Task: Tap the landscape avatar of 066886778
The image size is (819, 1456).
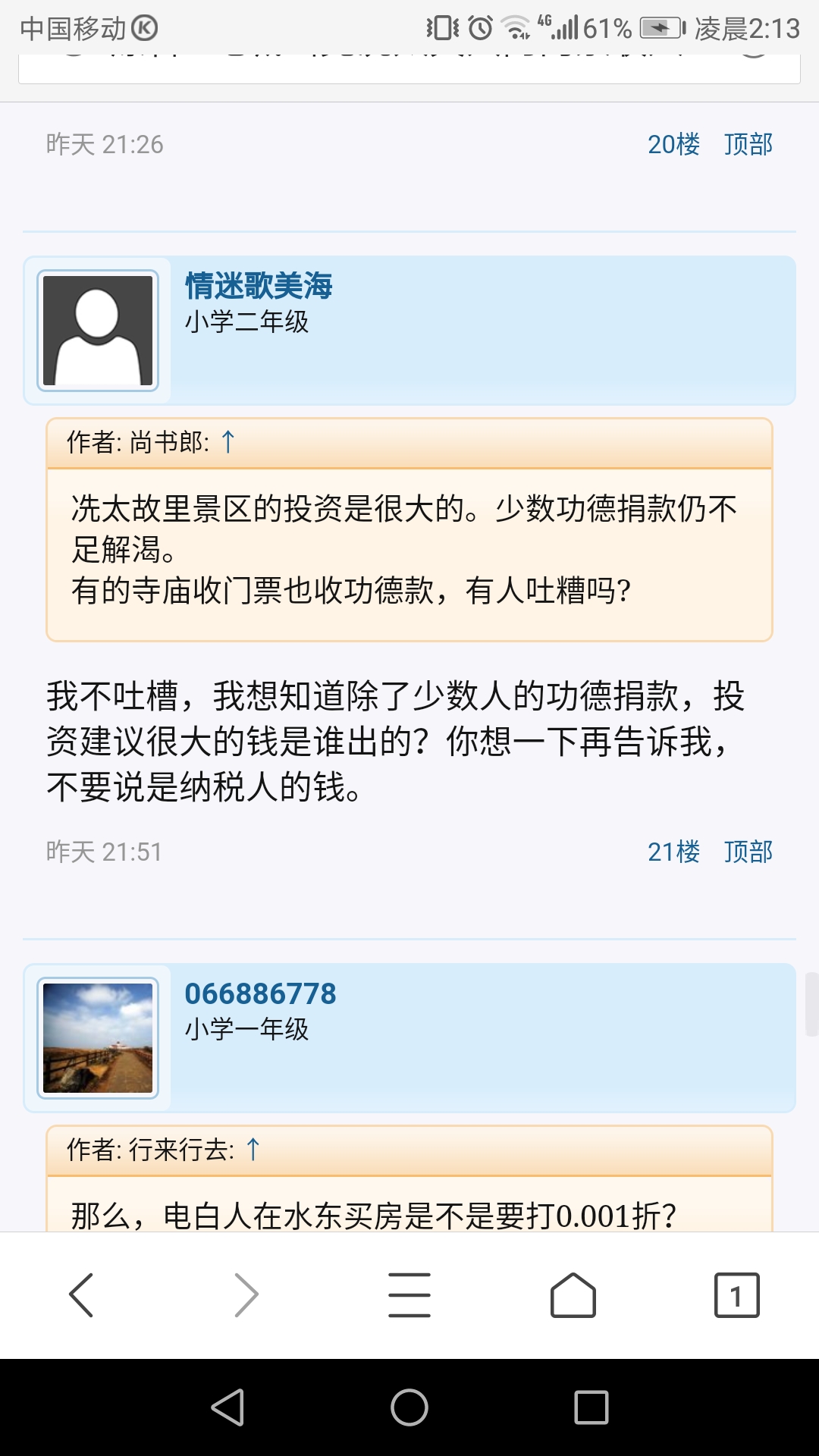Action: tap(98, 1038)
